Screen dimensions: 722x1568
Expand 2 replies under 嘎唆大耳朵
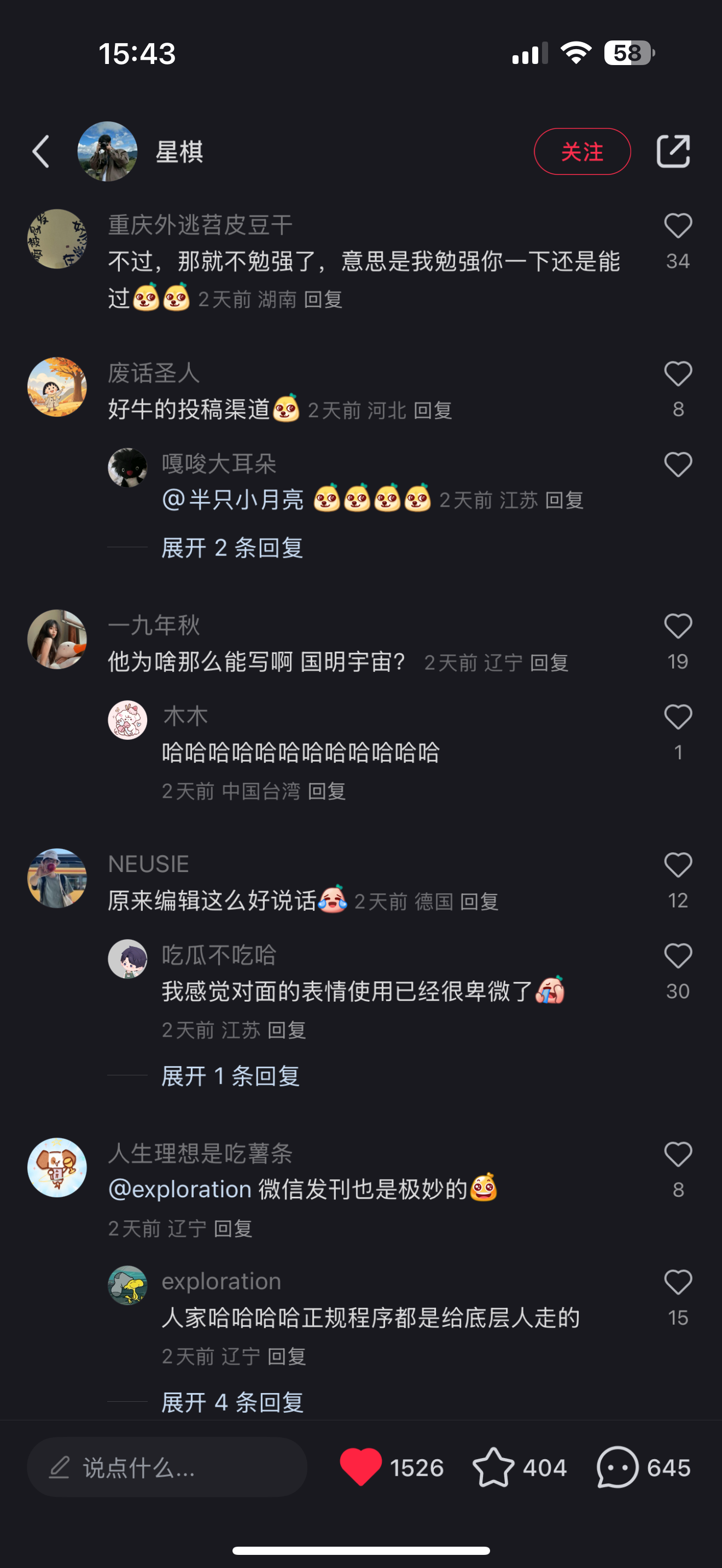[232, 548]
